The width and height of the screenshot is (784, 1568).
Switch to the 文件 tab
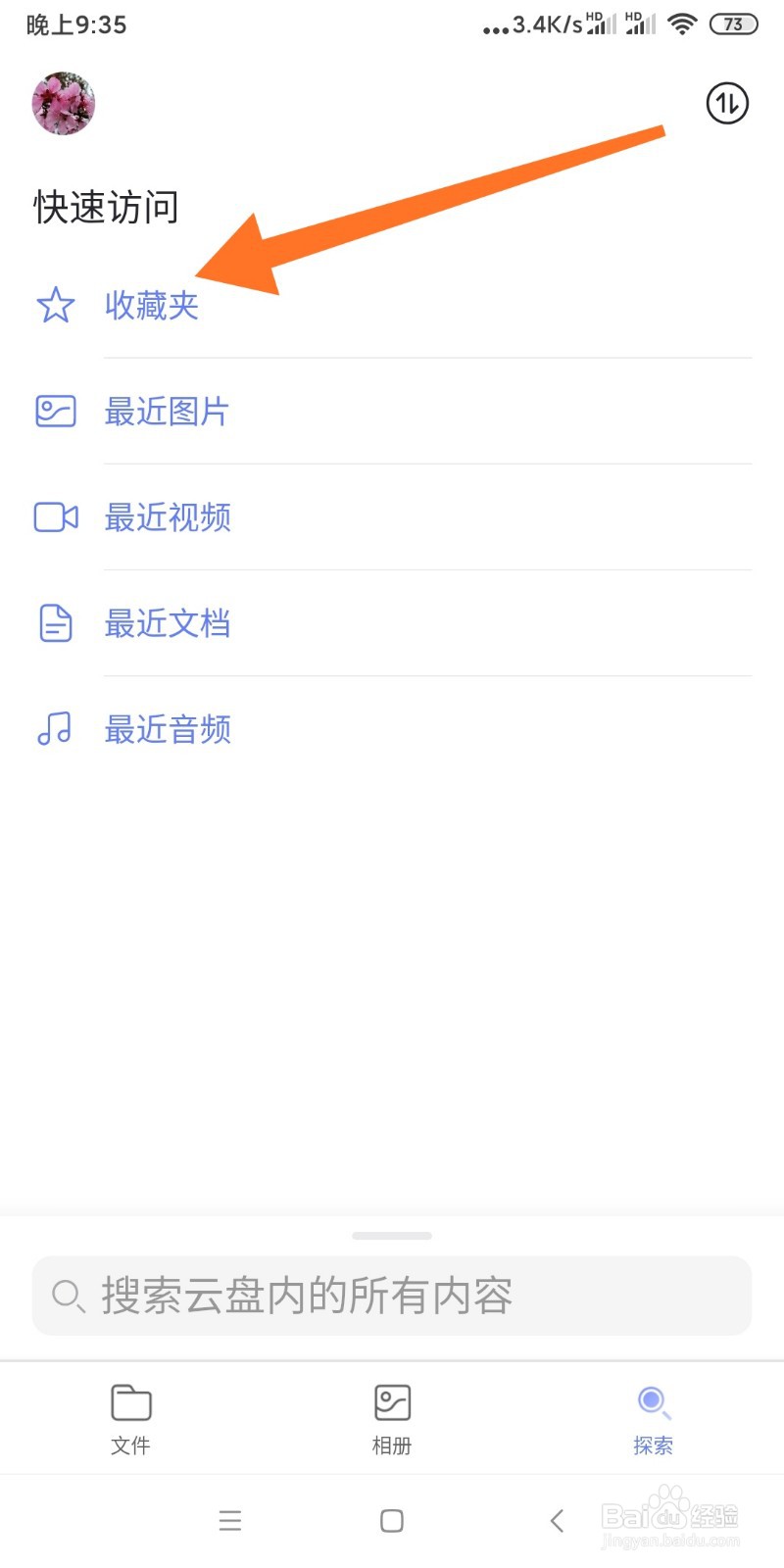(130, 1418)
